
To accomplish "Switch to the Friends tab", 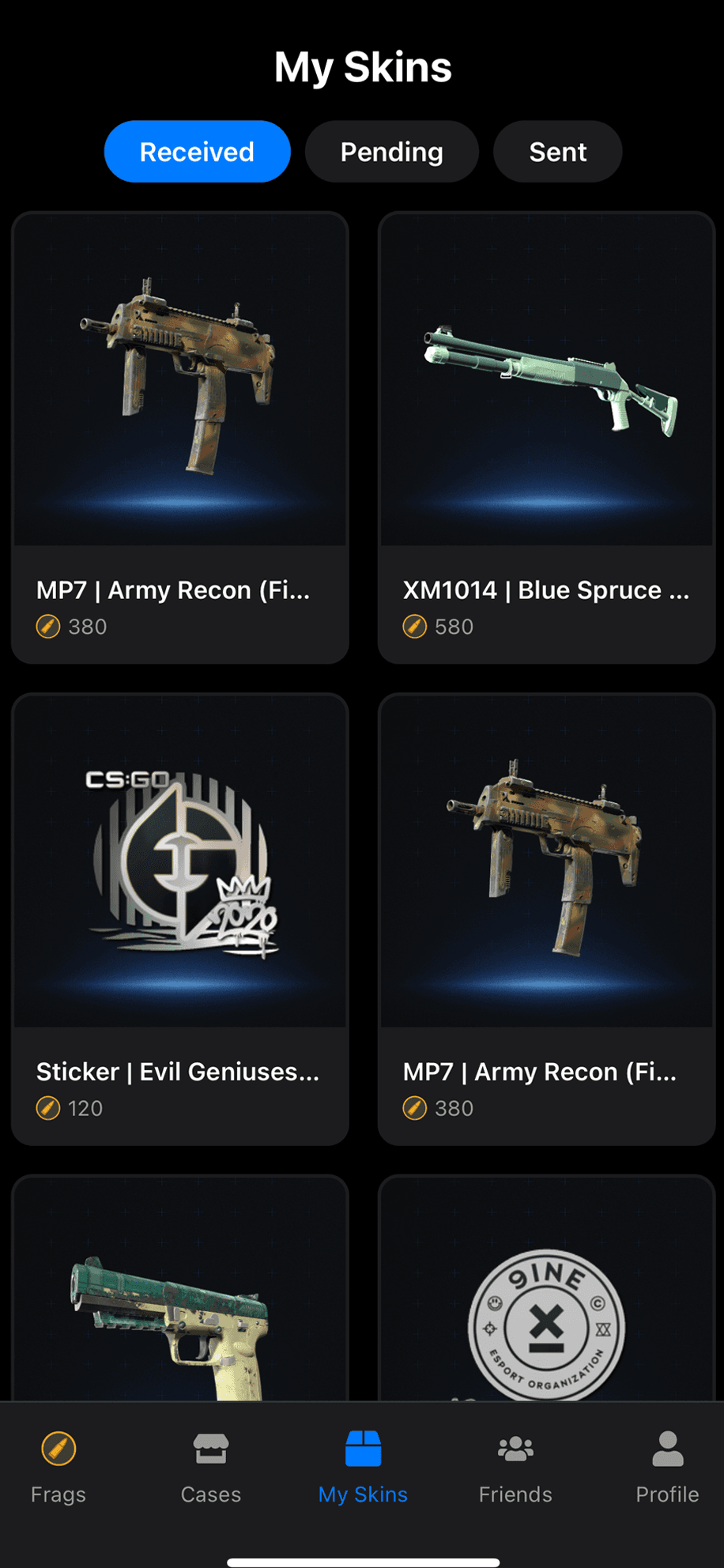I will click(x=515, y=1467).
